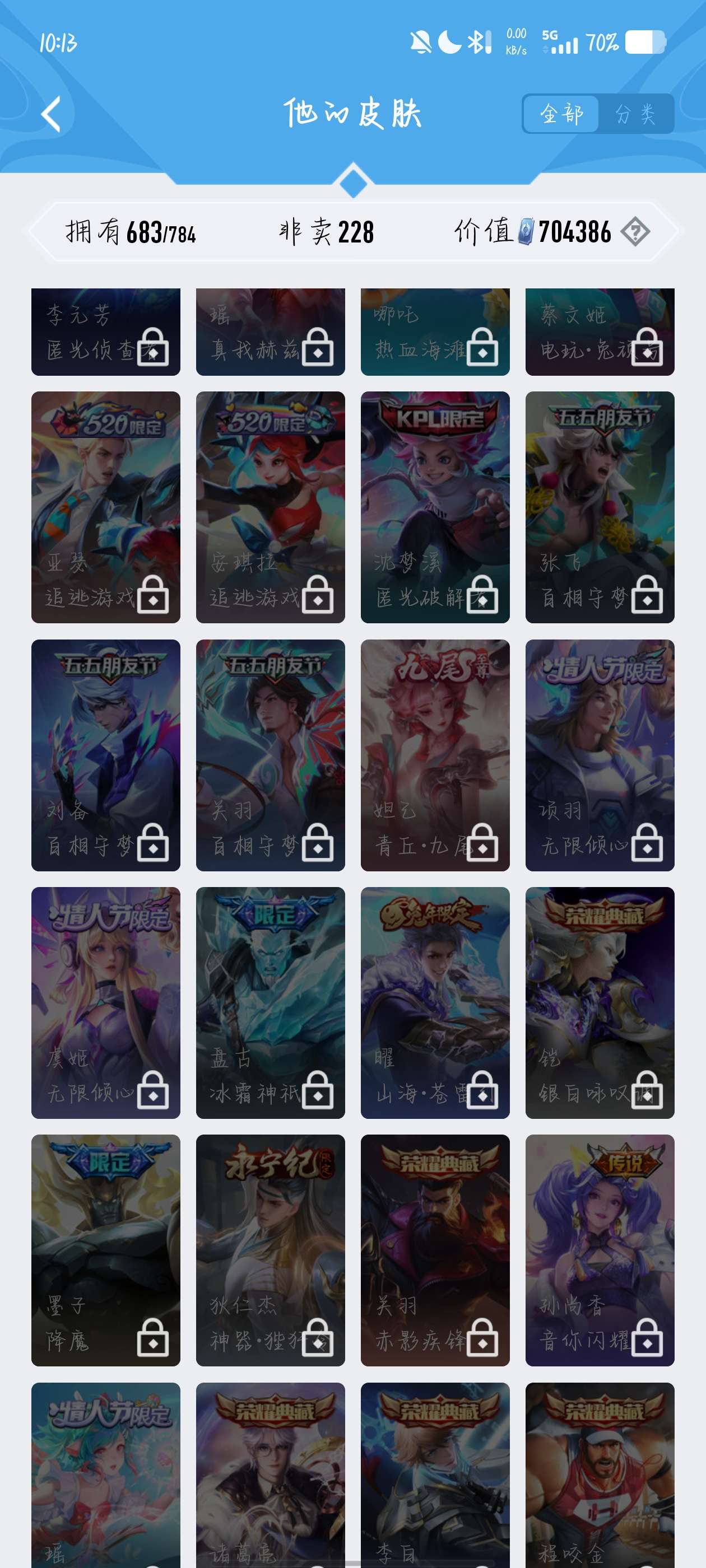Open 亚瑟 追逃游戏 skin card

106,506
